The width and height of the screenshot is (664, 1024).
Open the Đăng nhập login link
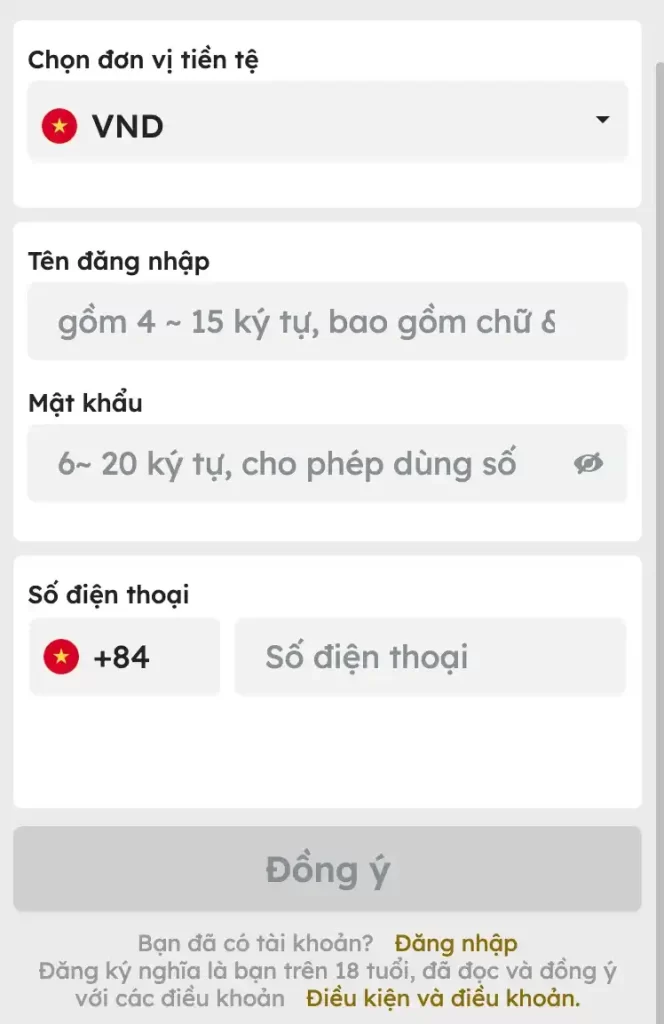coord(456,944)
